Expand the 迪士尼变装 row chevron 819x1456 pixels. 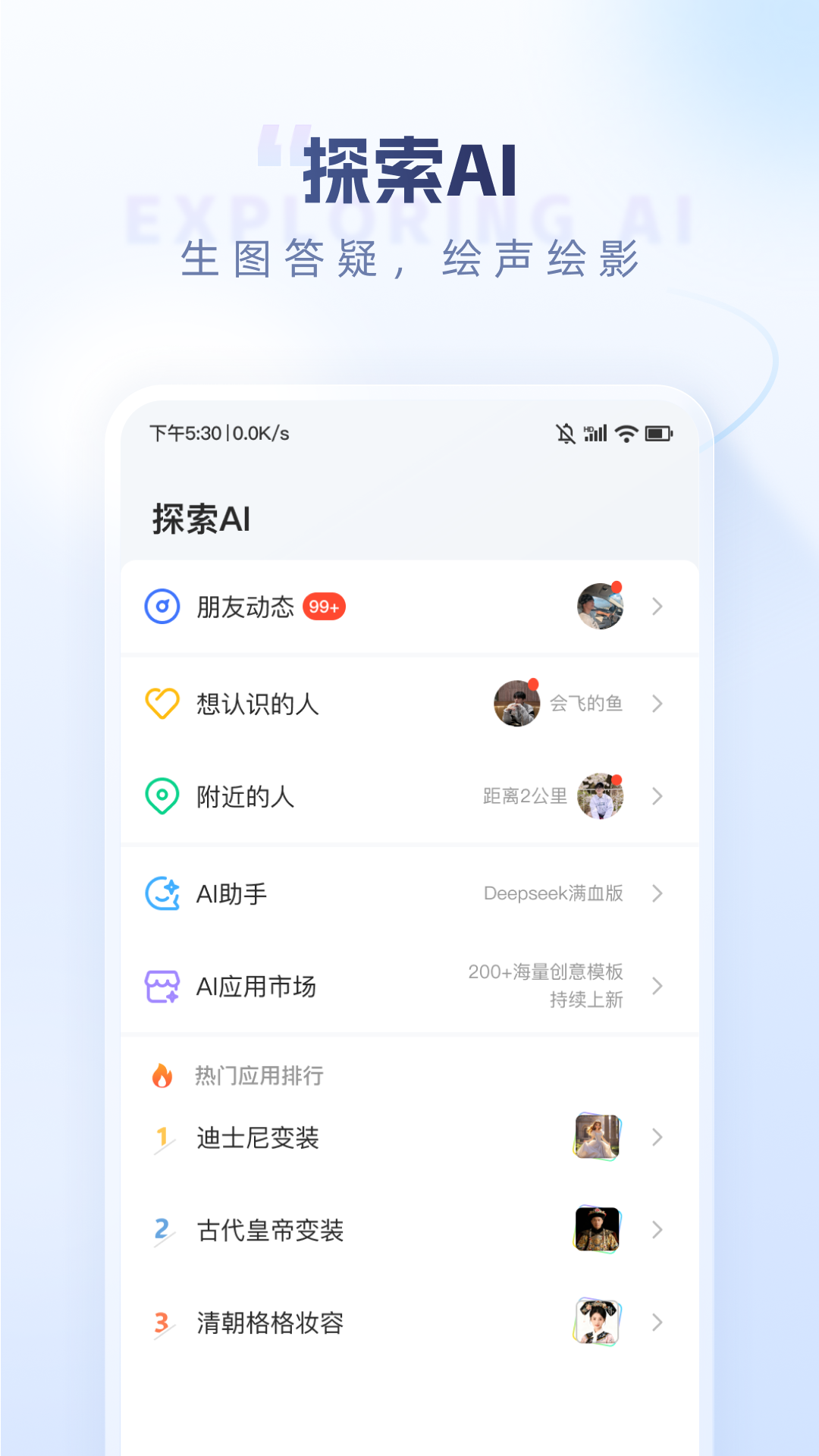657,1137
